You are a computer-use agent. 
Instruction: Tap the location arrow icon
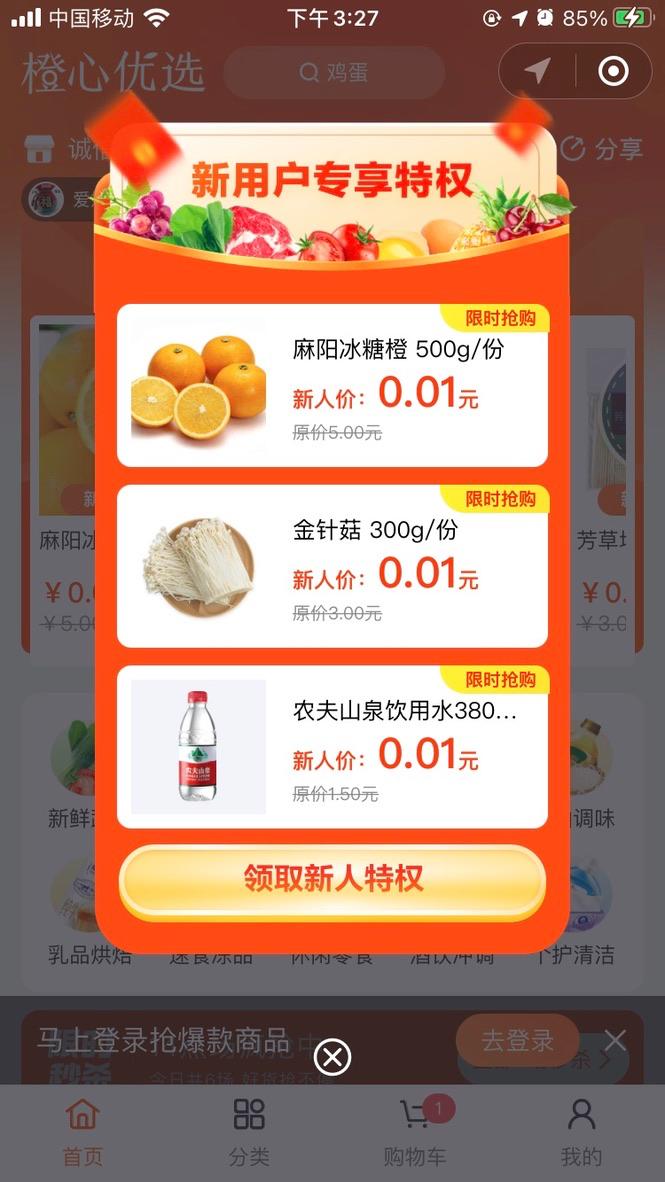click(x=538, y=71)
